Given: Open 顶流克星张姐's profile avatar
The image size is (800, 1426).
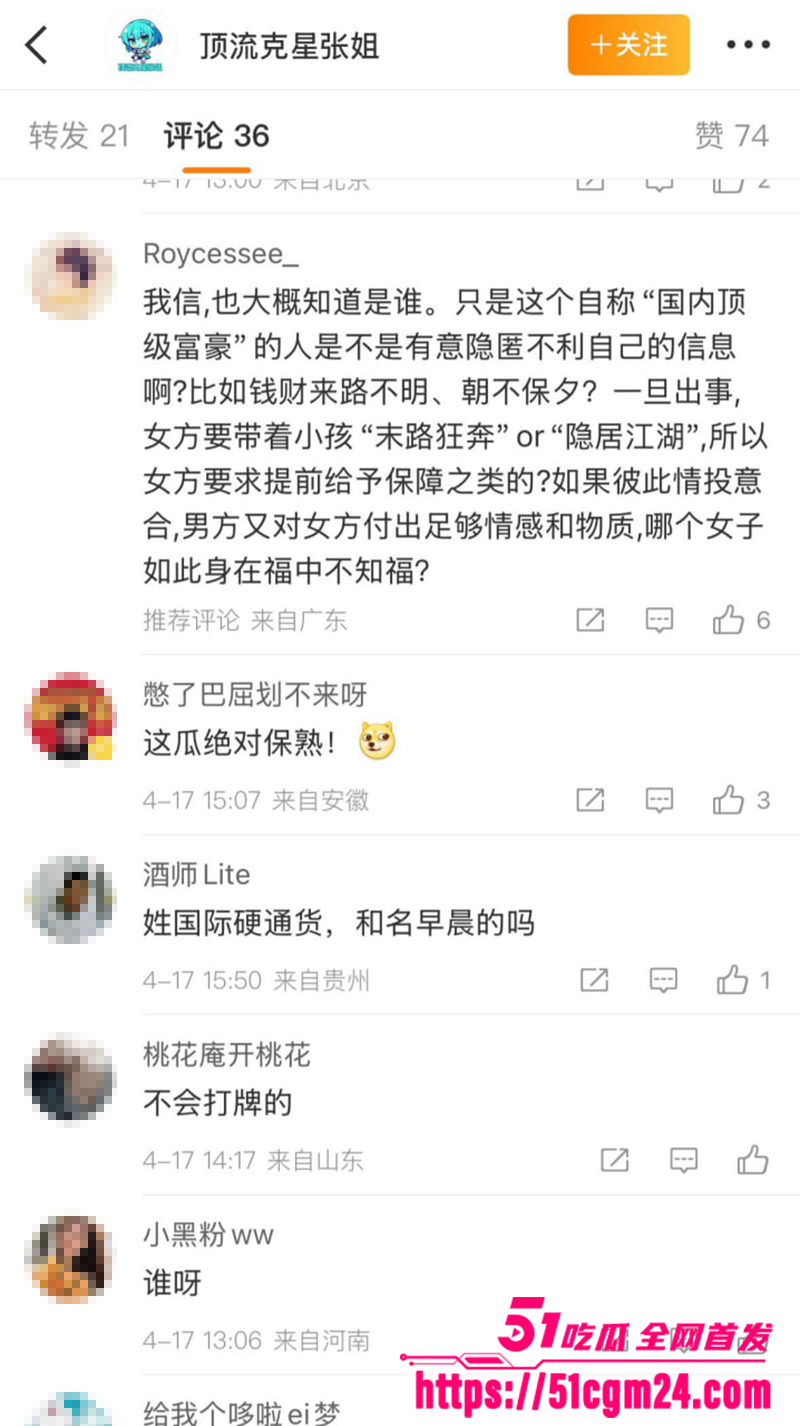Looking at the screenshot, I should (140, 42).
